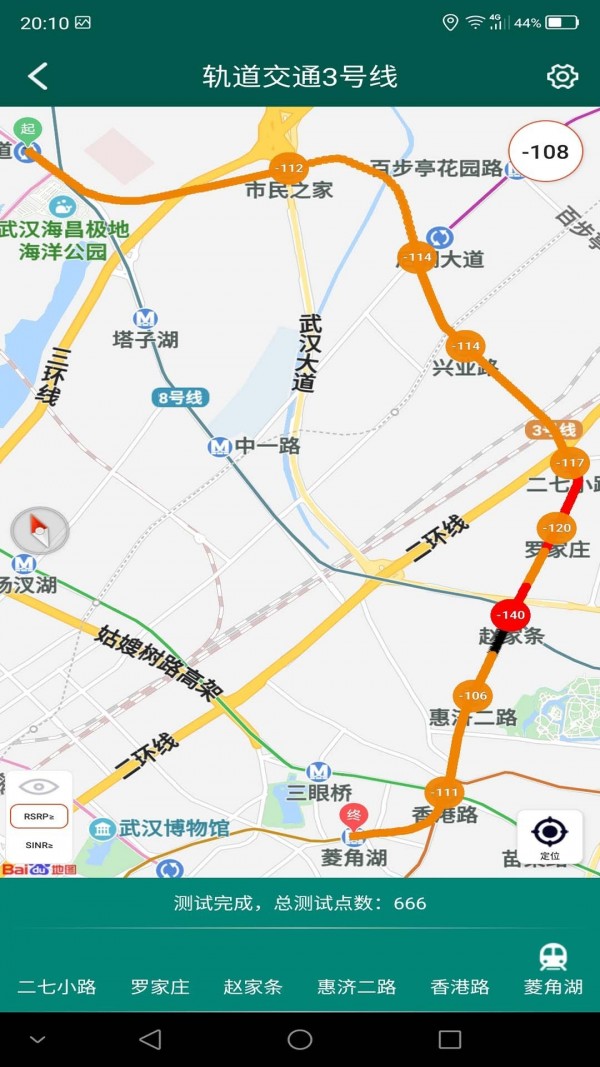Viewport: 600px width, 1067px height.
Task: Select station 菱角湖
Action: (553, 987)
